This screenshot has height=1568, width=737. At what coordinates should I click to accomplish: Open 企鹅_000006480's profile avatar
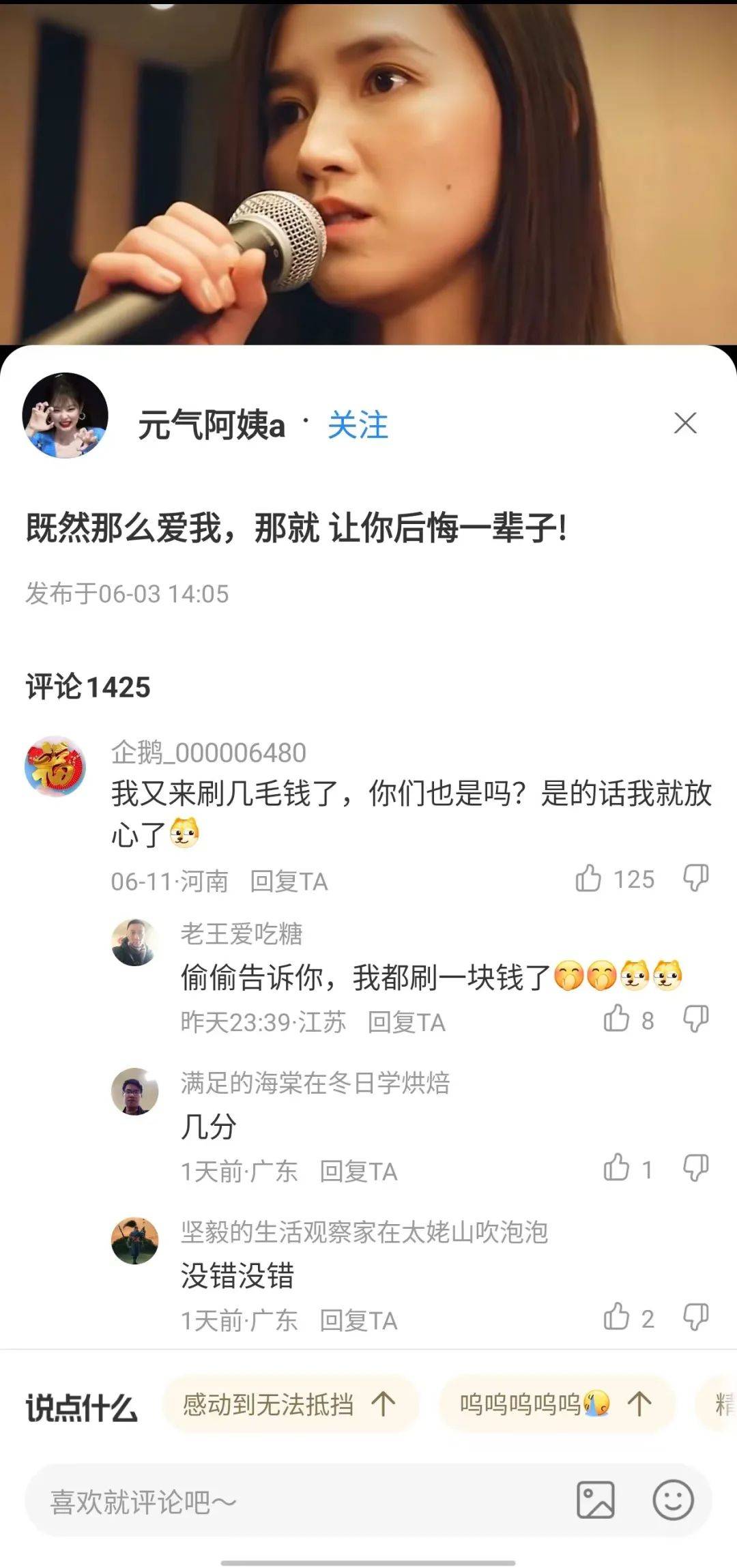pyautogui.click(x=55, y=766)
